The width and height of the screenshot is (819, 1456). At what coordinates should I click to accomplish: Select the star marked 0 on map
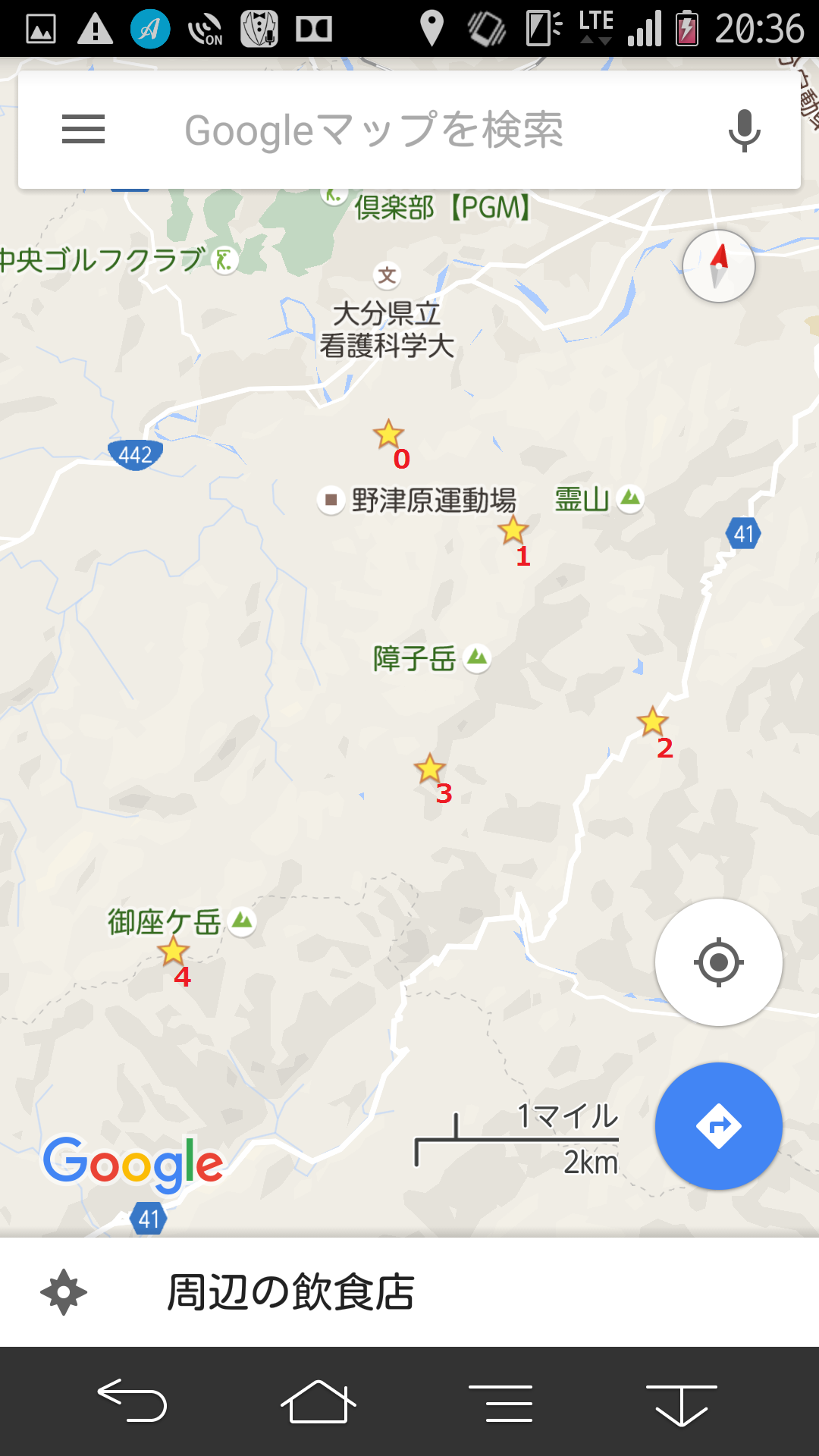click(388, 434)
